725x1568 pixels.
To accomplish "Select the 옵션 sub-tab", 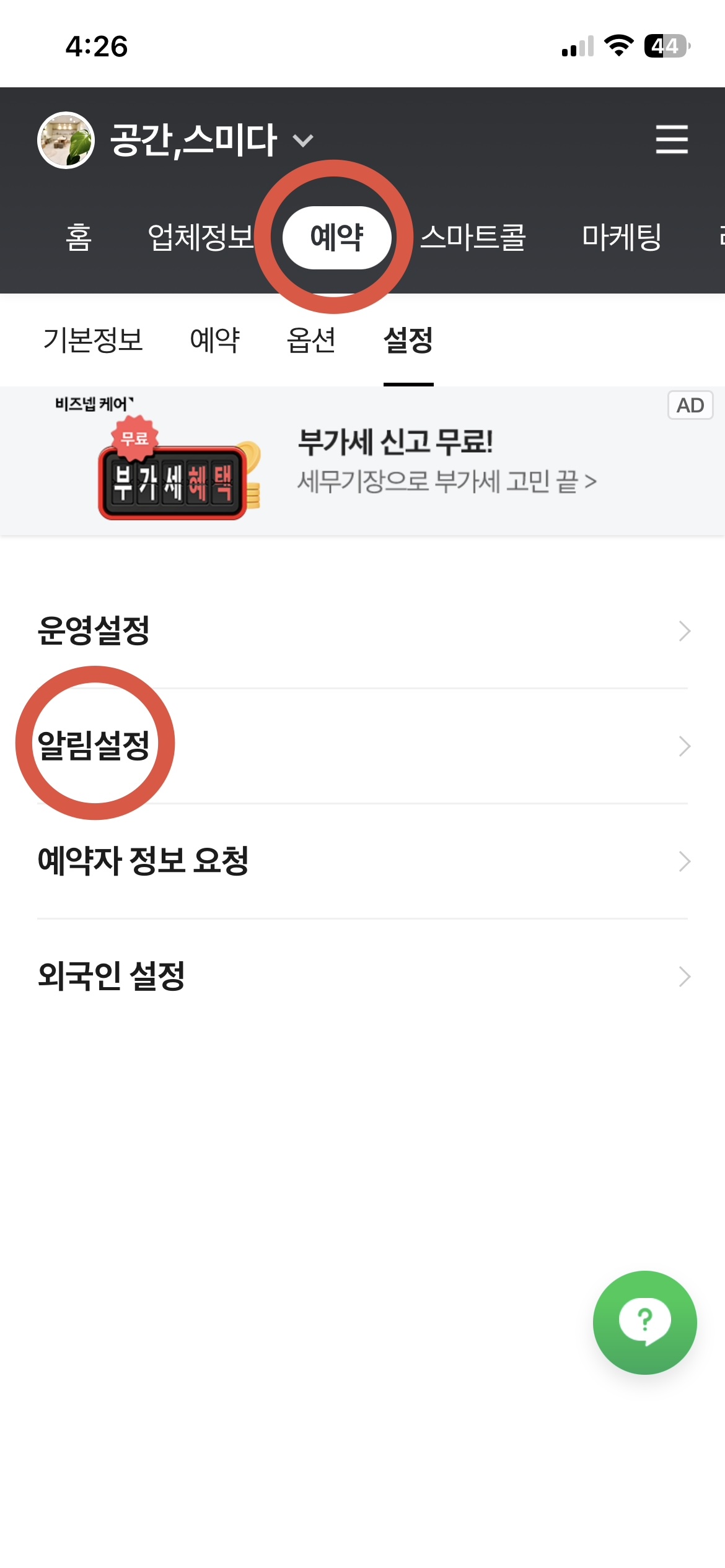I will coord(312,340).
